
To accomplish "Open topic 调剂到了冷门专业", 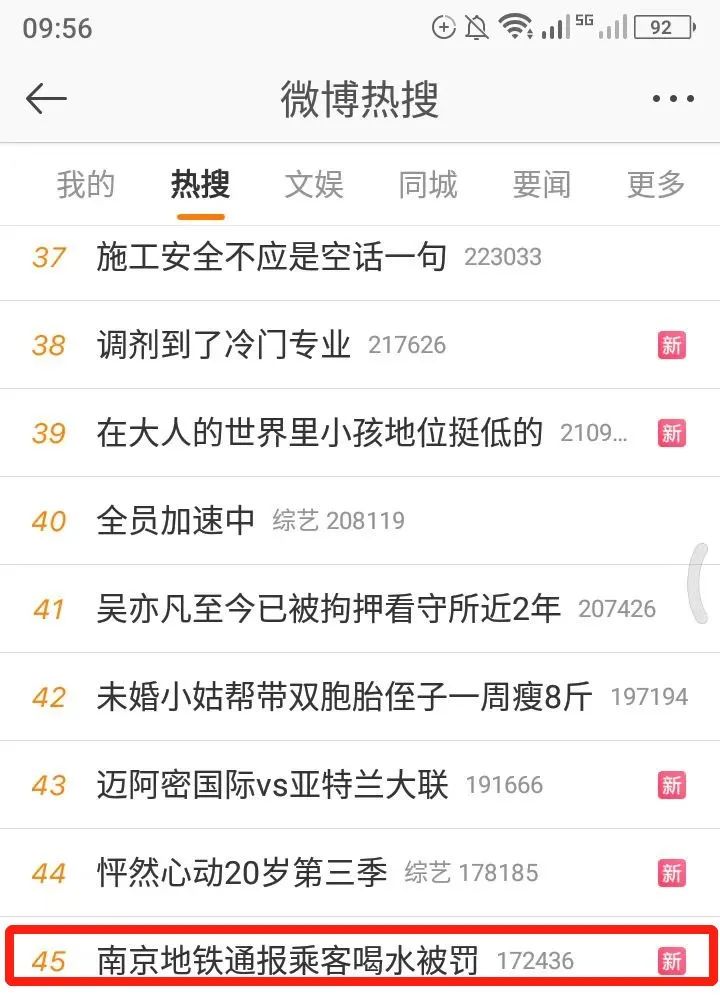I will (224, 345).
